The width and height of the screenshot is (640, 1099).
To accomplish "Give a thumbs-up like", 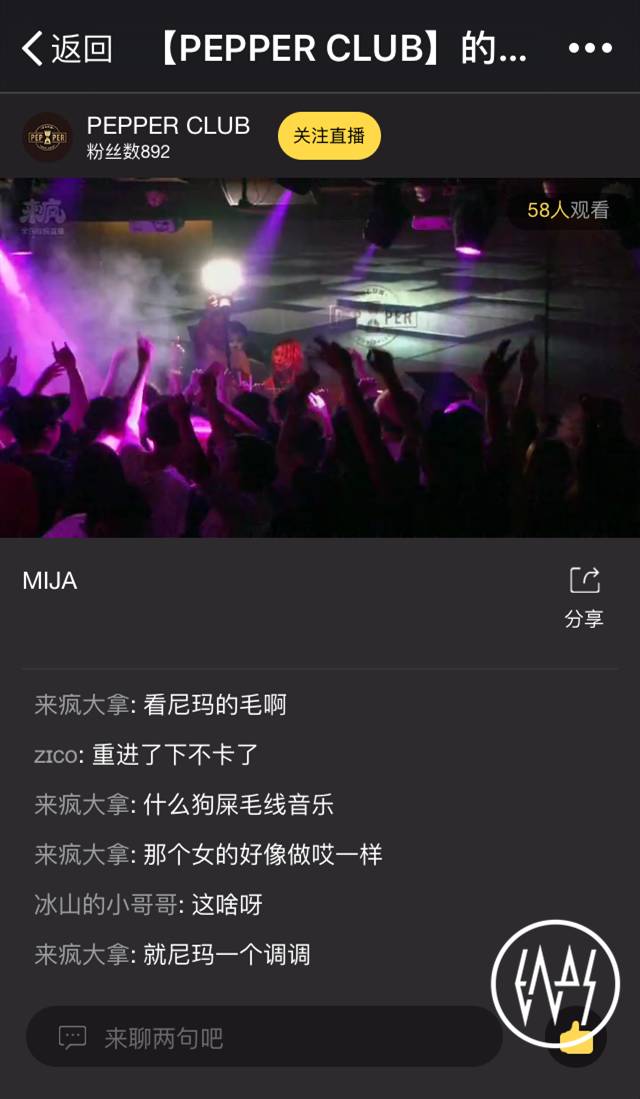I will 577,1040.
